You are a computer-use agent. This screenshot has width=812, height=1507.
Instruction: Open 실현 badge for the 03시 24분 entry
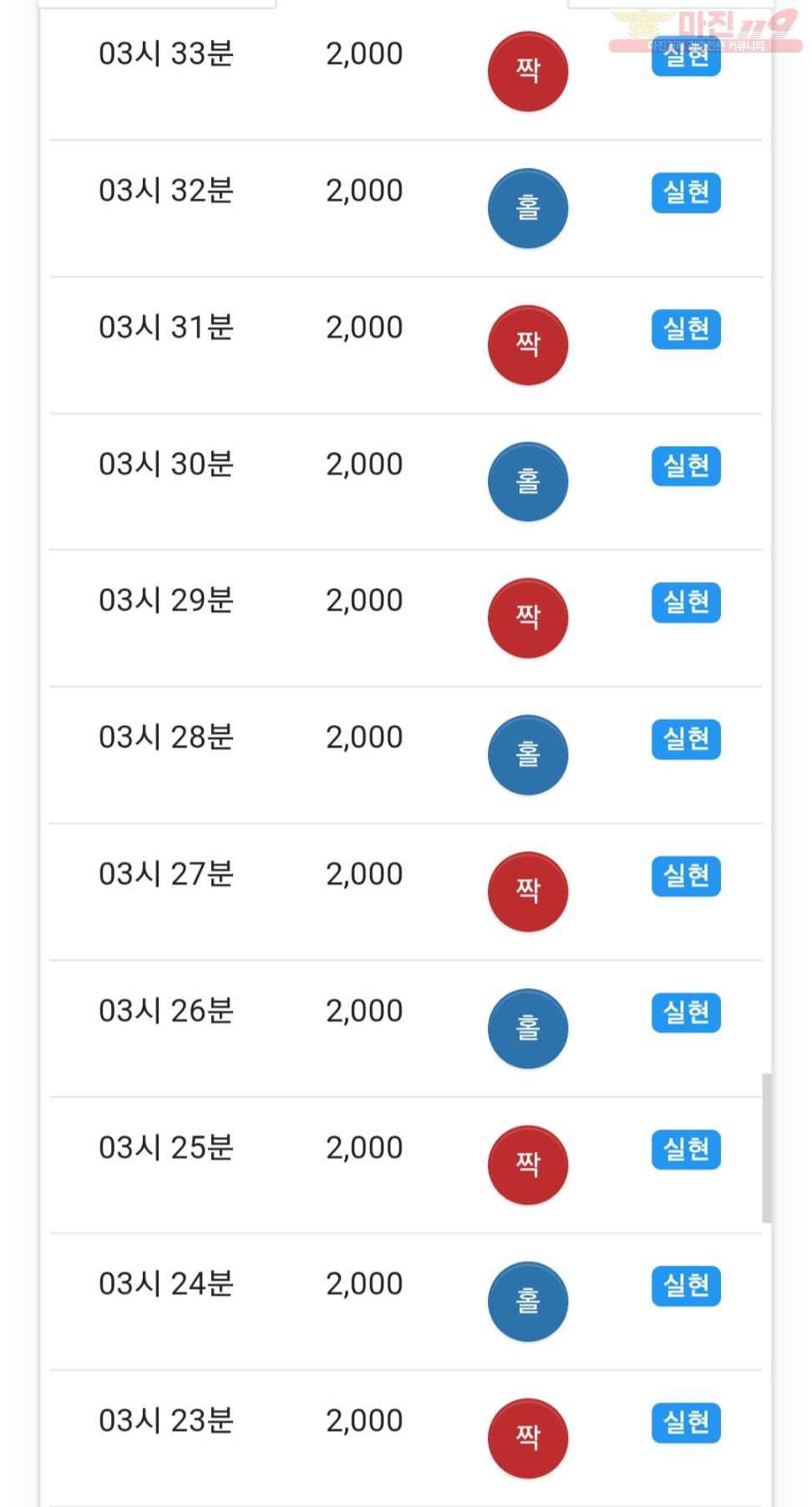pyautogui.click(x=686, y=1286)
